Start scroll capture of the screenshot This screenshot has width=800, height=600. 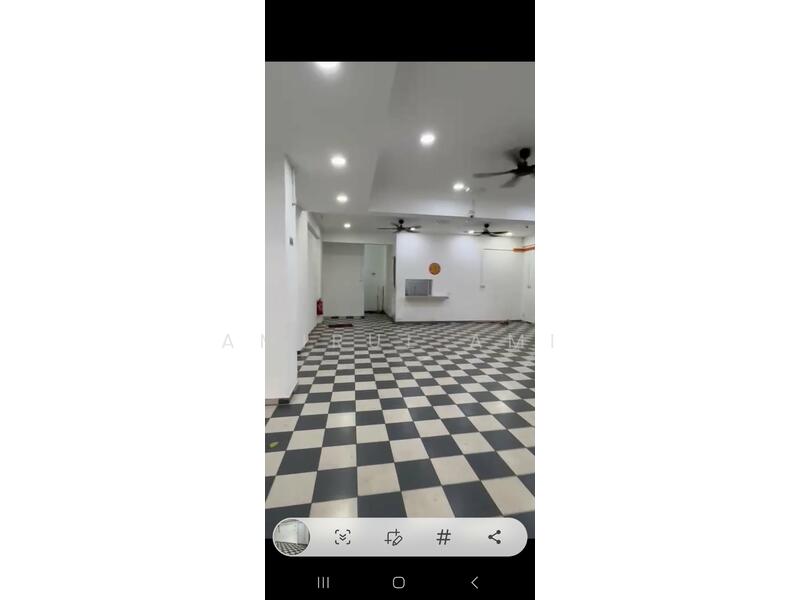342,537
